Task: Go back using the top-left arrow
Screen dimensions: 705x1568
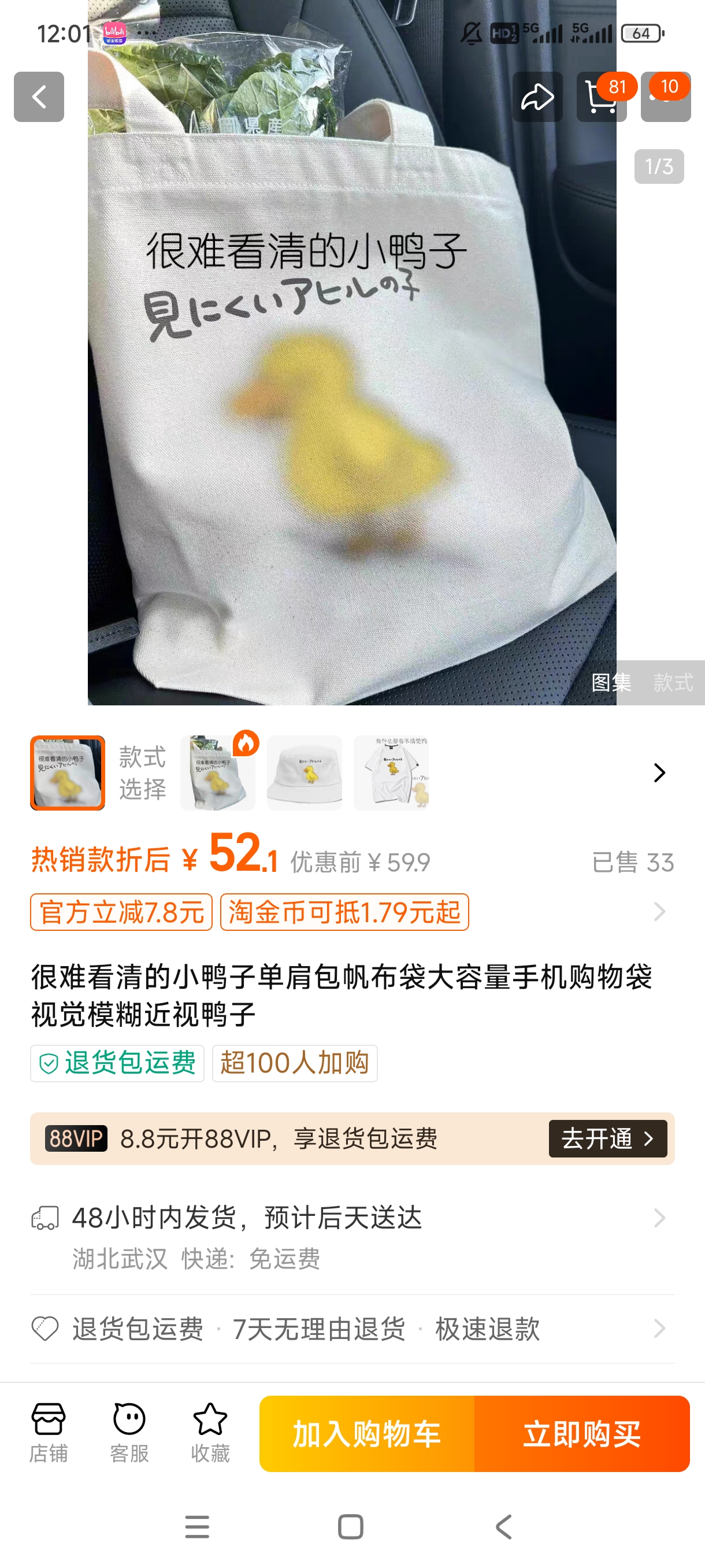Action: [39, 97]
